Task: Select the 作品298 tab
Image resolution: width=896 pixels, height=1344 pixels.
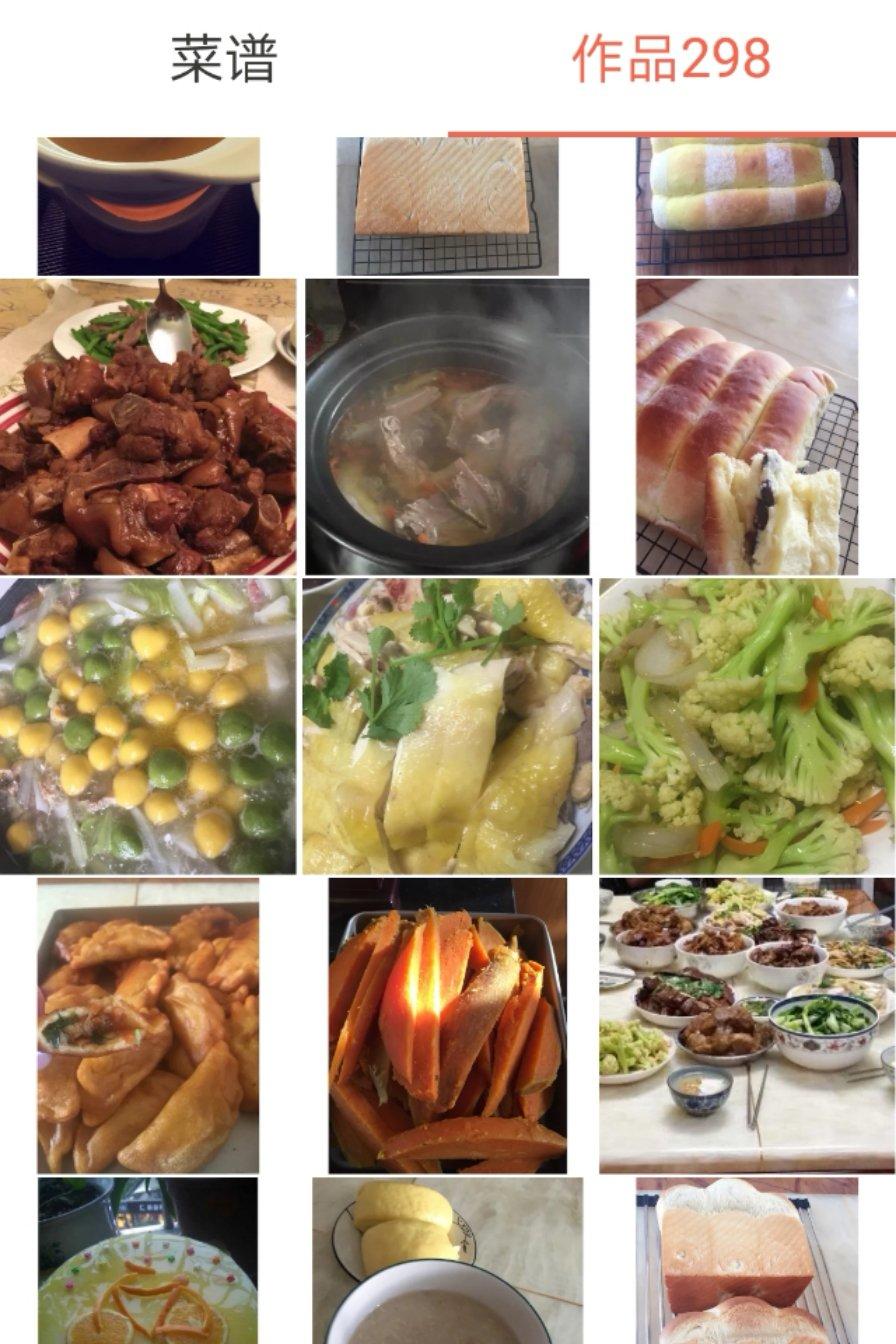Action: (671, 59)
